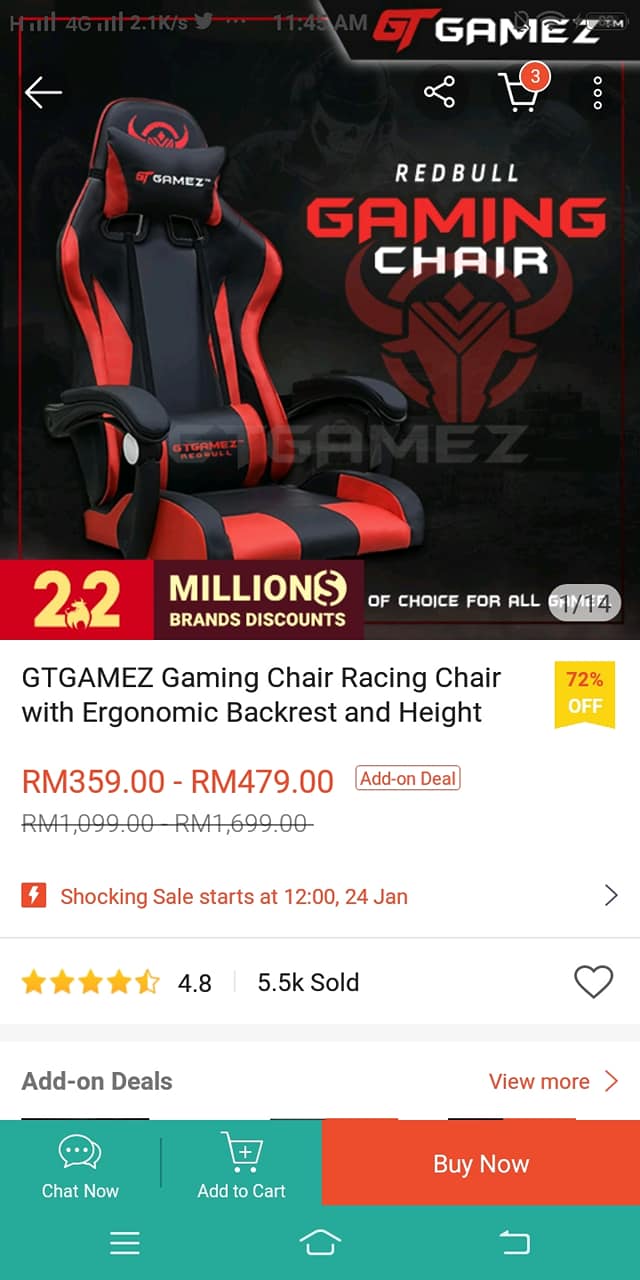Go to the phone home screen

pos(320,1243)
